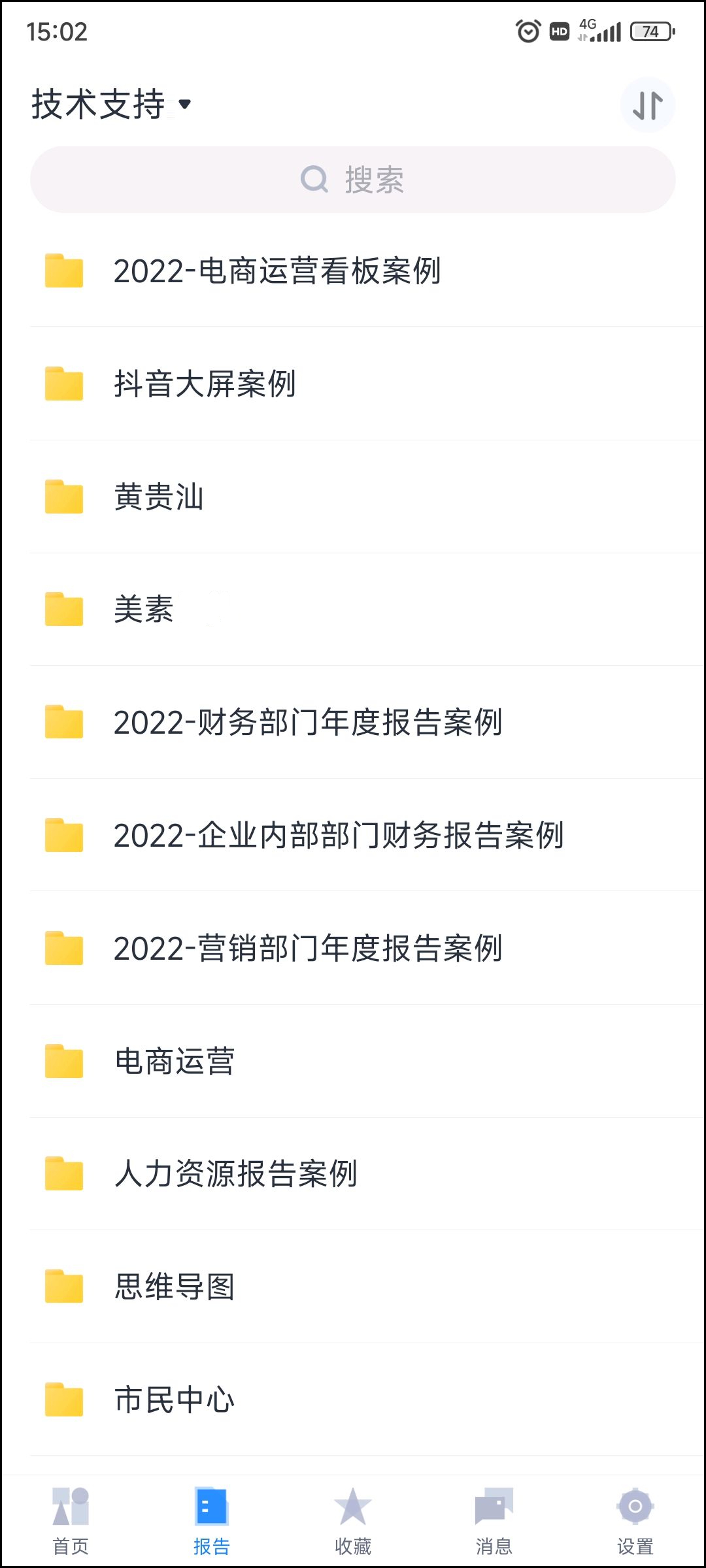
Task: Open the 思维导图 folder
Action: 175,1287
